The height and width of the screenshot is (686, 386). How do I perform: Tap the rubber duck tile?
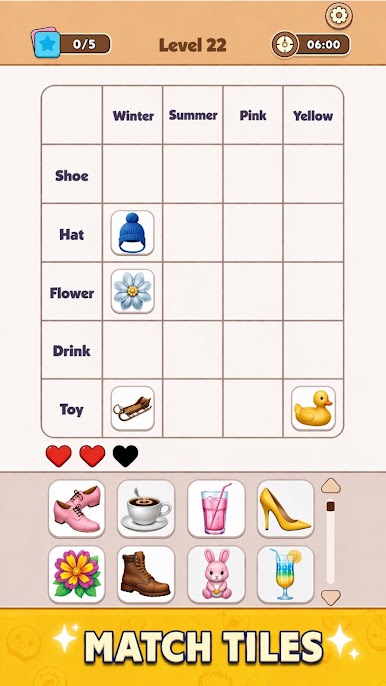click(x=313, y=408)
